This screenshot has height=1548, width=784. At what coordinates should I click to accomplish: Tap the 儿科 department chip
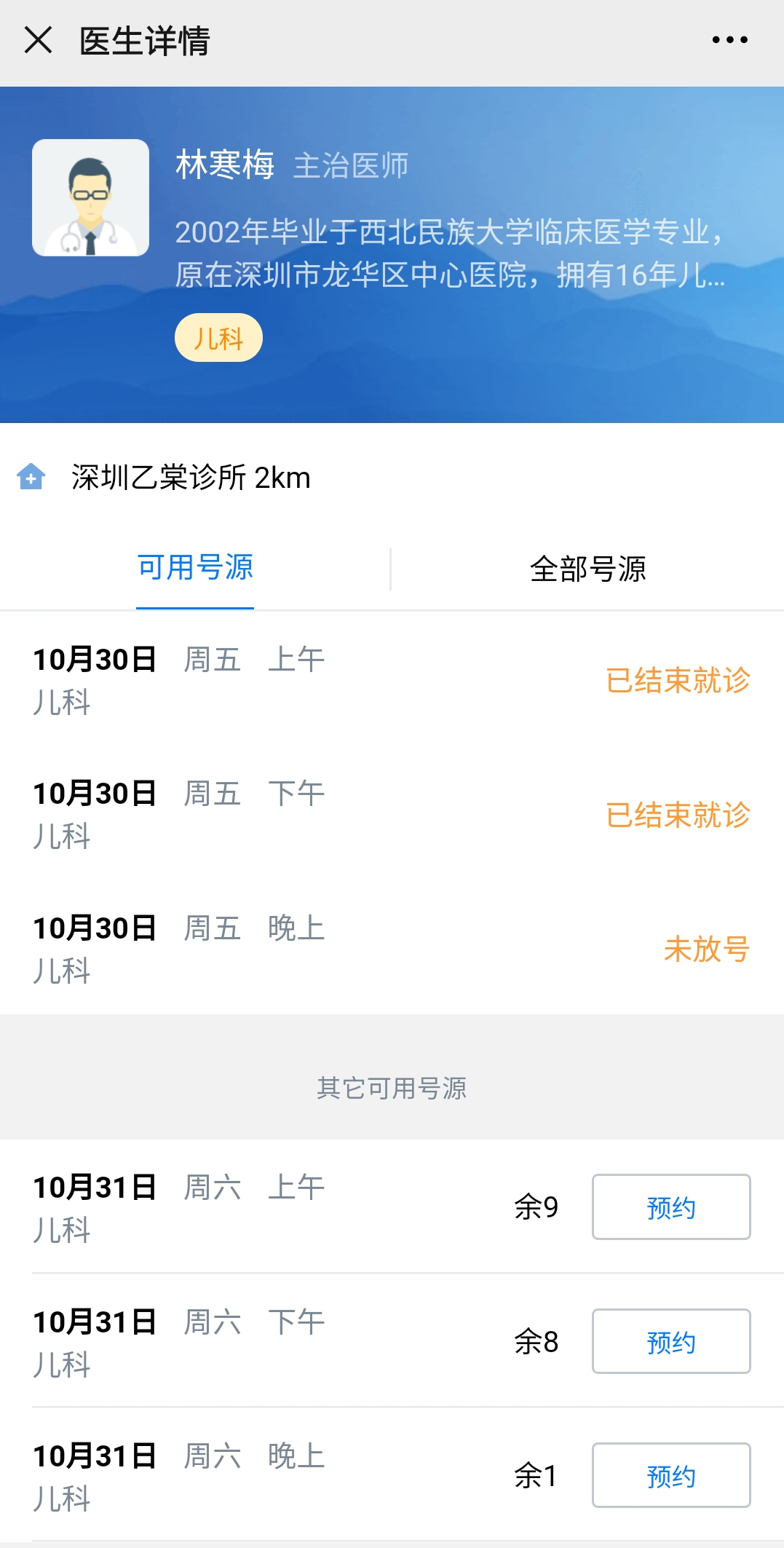[218, 338]
